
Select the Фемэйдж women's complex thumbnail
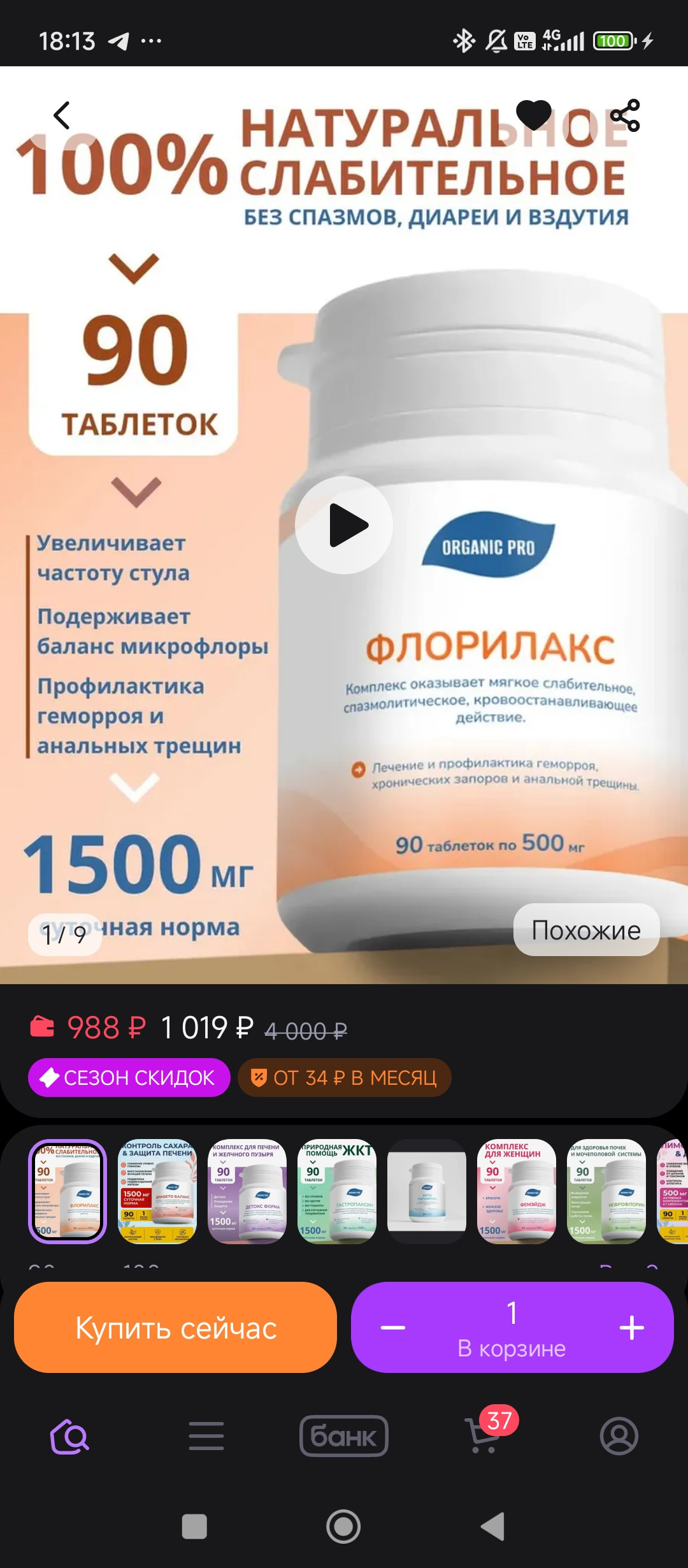[x=516, y=1191]
